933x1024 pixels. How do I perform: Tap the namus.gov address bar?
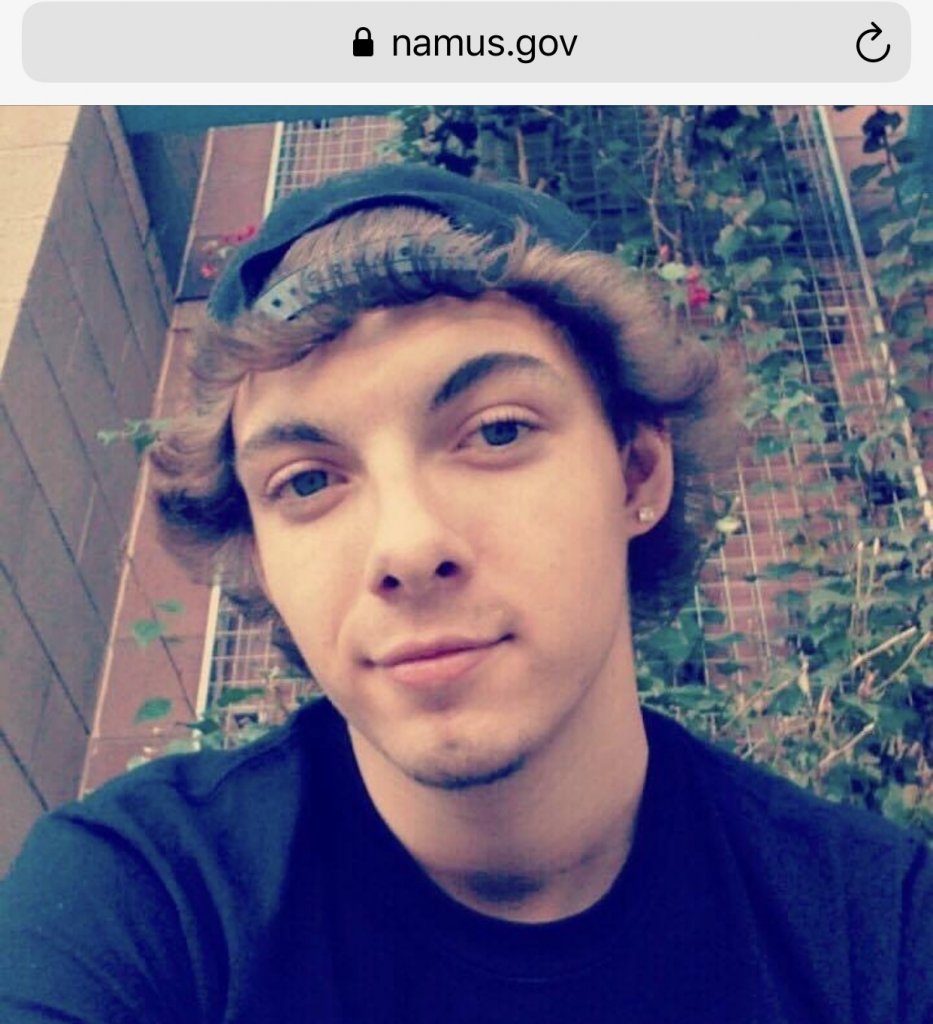coord(465,43)
